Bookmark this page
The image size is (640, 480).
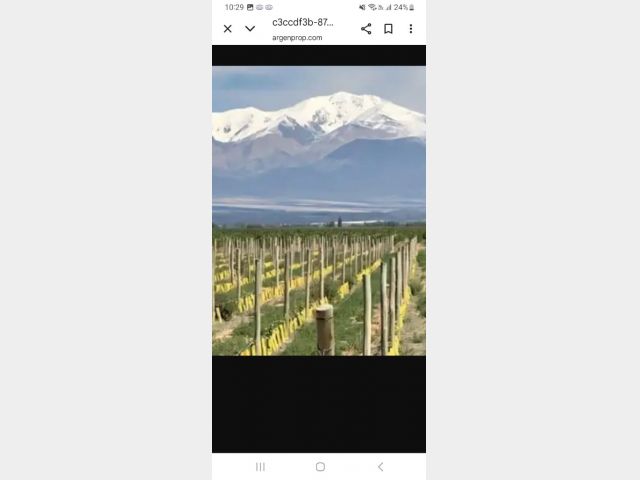pyautogui.click(x=388, y=29)
